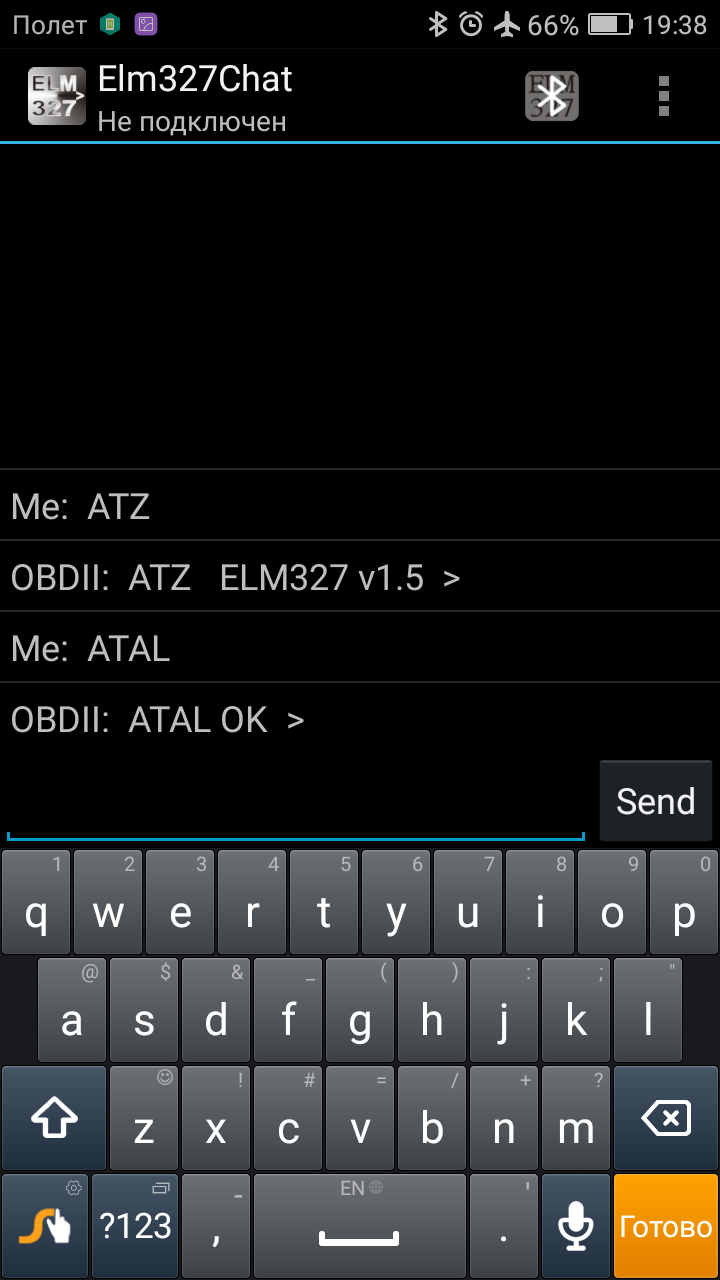
Task: Tap the backspace key
Action: 665,1117
